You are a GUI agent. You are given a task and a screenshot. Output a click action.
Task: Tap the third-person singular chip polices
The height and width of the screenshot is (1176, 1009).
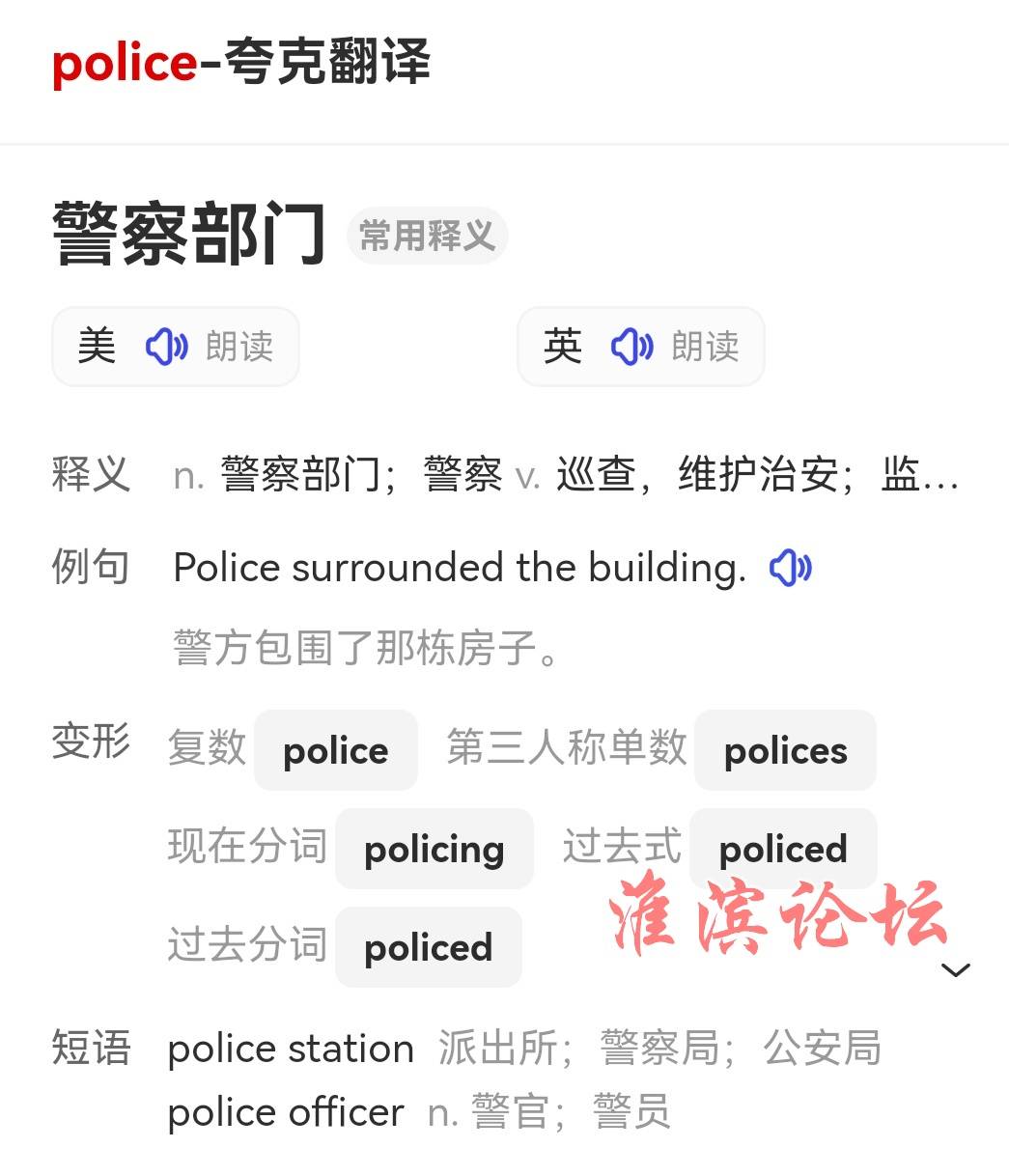785,751
